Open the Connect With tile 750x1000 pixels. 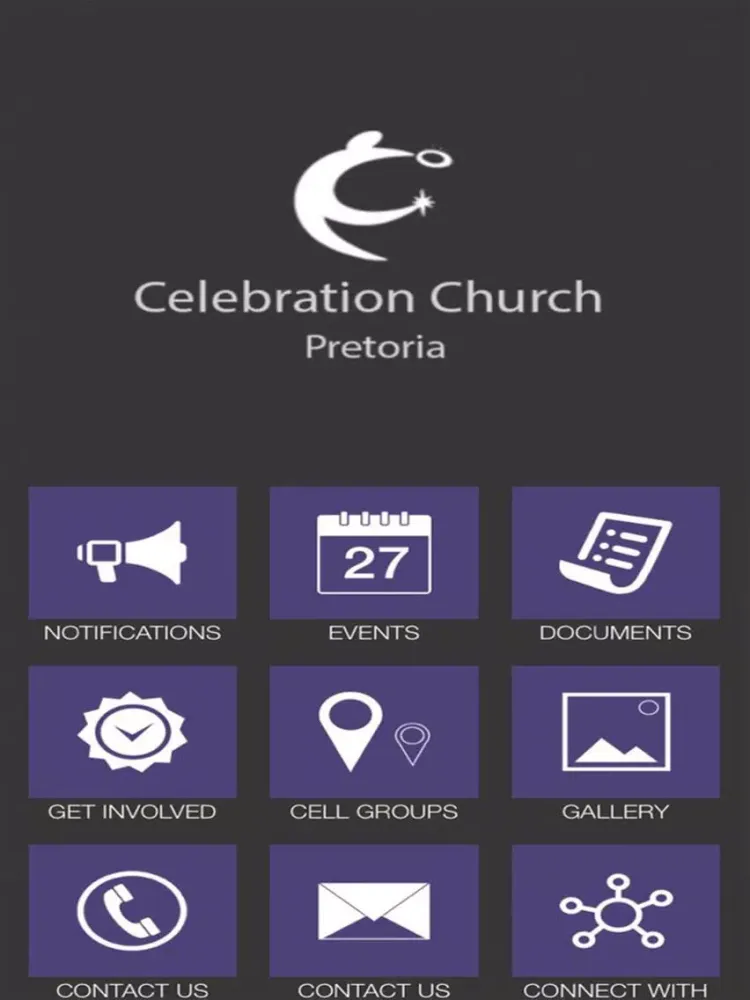click(615, 910)
